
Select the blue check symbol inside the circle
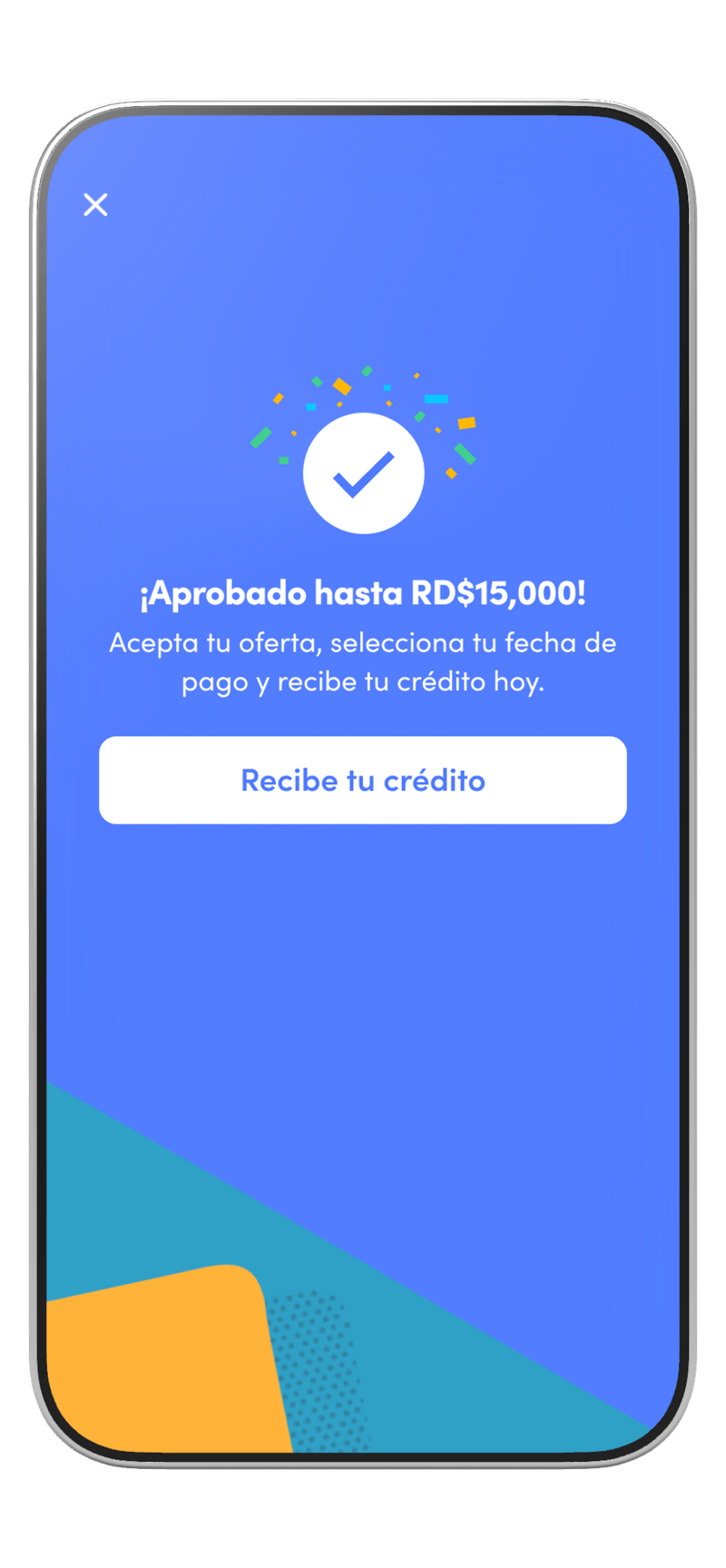pos(363,476)
